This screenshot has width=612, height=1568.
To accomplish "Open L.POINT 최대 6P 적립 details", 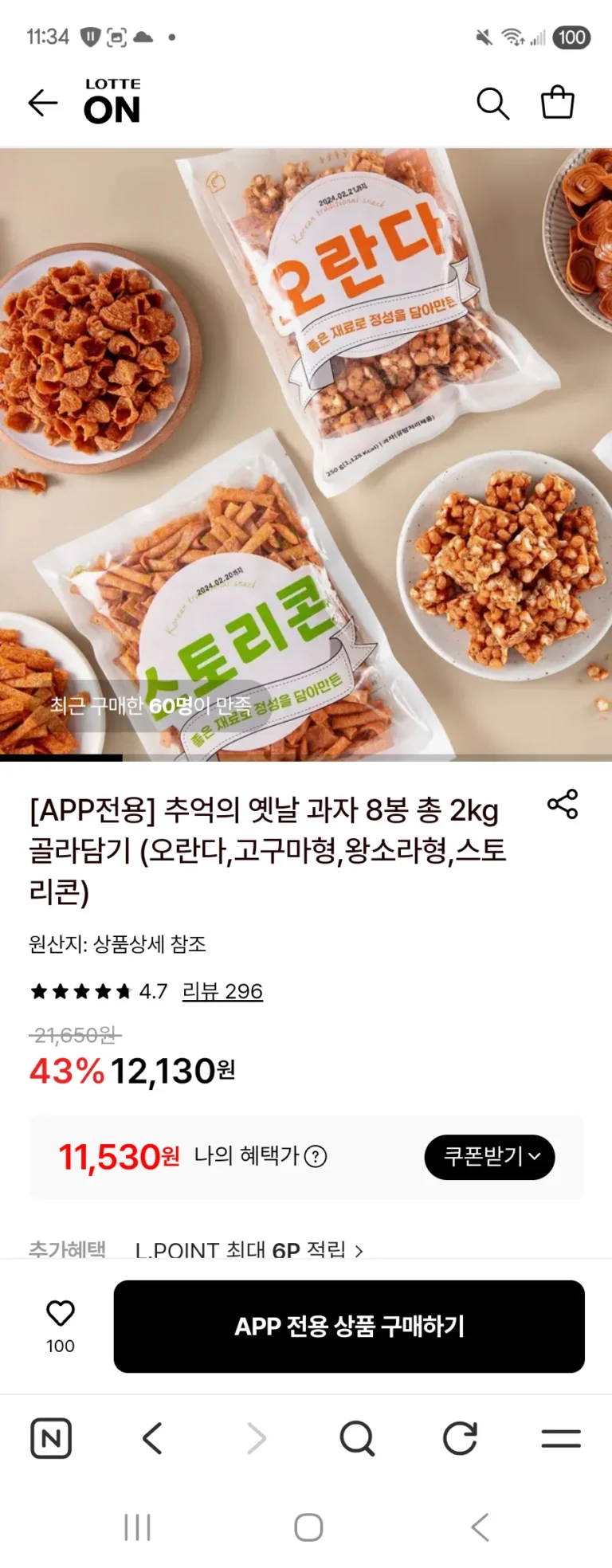I will coord(249,1249).
